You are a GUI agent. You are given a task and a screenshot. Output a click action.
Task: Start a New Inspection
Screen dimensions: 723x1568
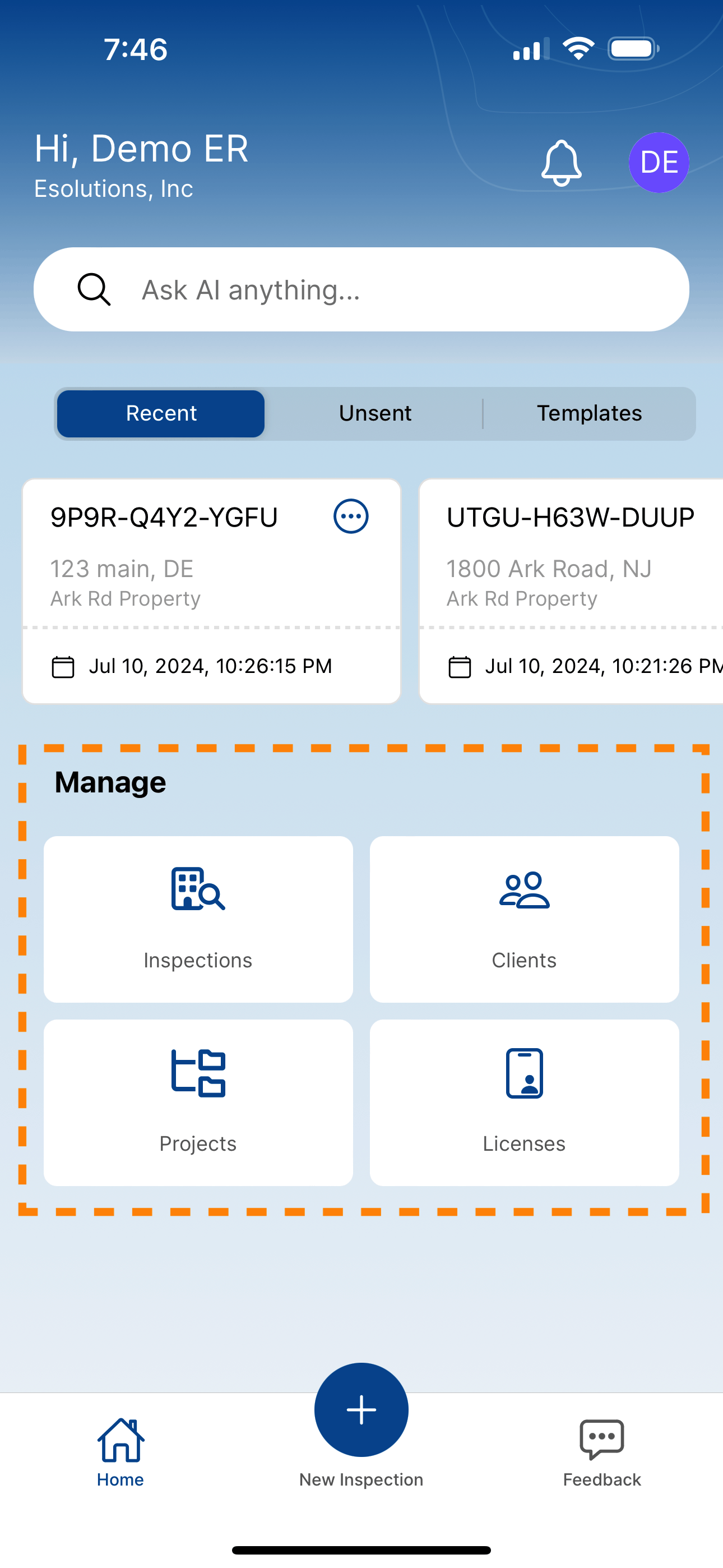pyautogui.click(x=361, y=1411)
